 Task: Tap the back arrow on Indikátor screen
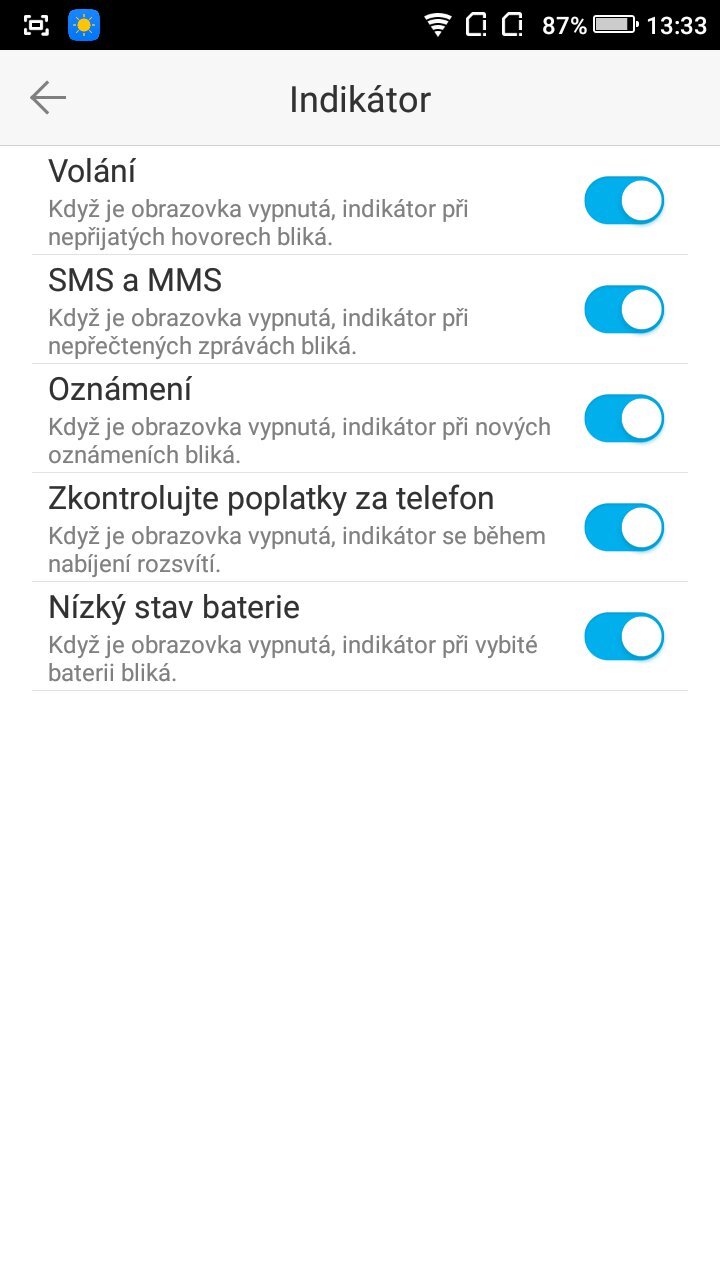[47, 98]
